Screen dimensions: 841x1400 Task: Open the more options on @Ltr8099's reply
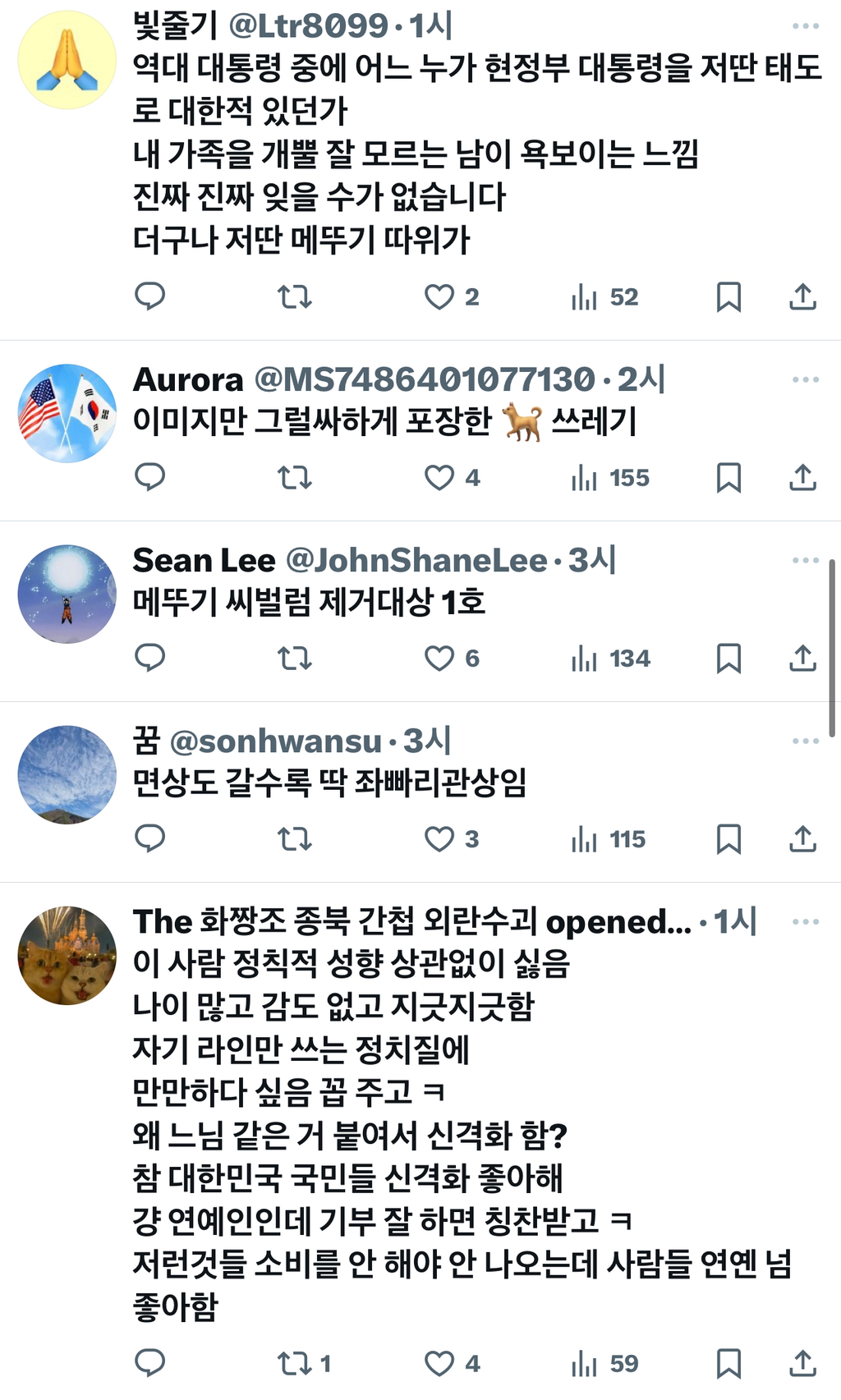point(805,26)
